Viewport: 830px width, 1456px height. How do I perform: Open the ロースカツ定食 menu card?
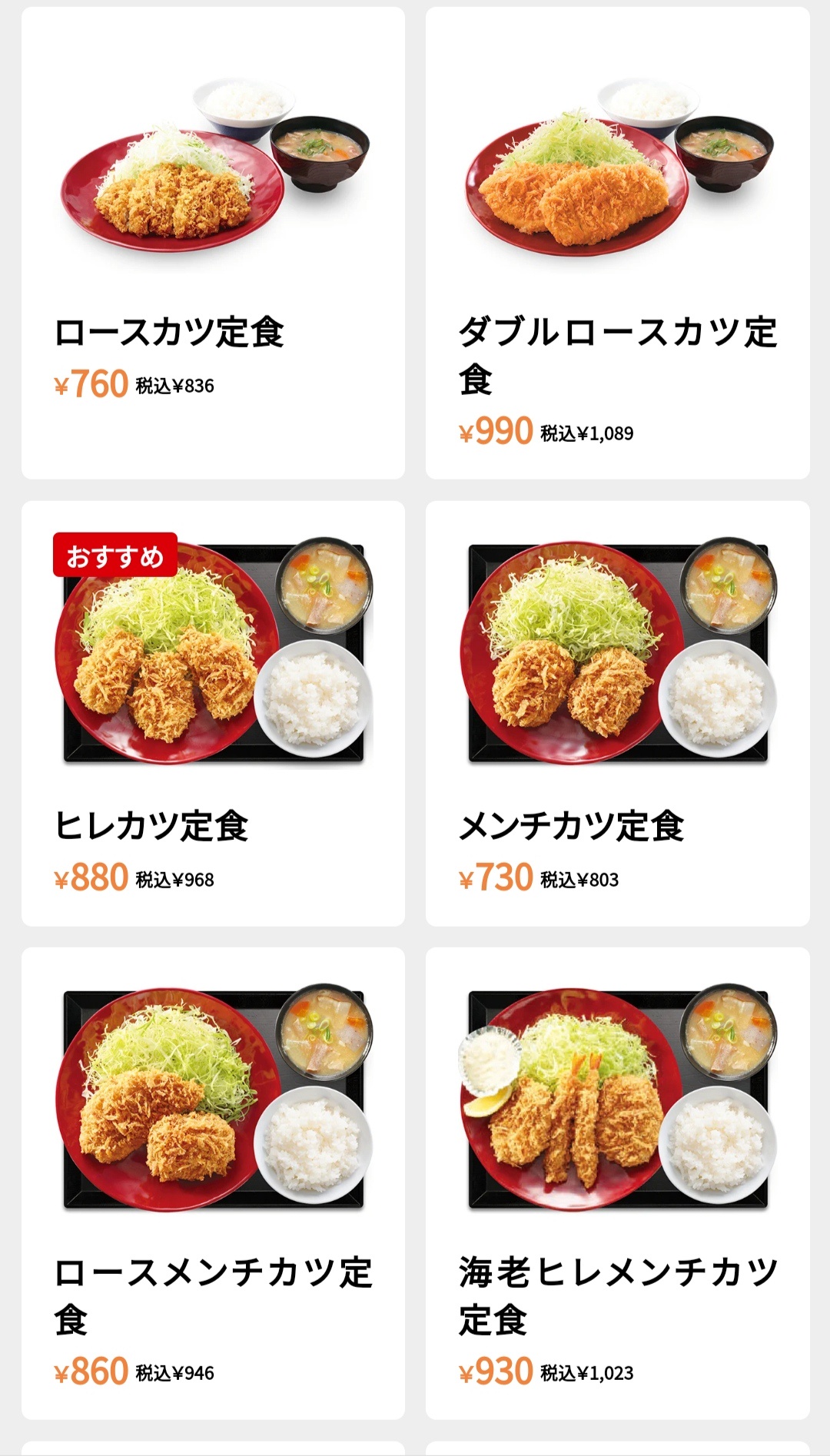213,243
